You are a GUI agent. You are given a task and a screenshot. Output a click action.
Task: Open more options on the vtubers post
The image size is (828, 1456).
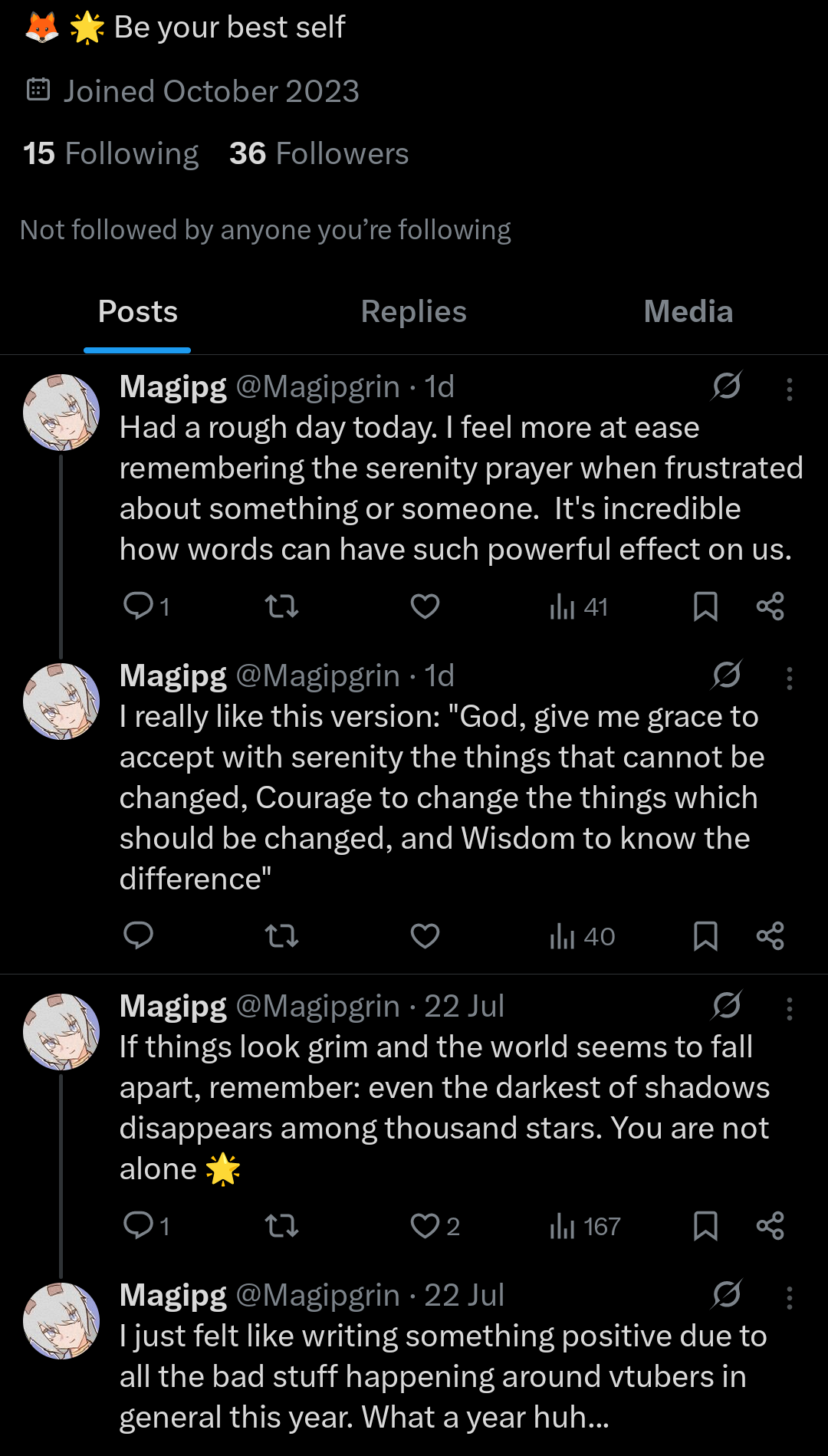click(789, 1298)
